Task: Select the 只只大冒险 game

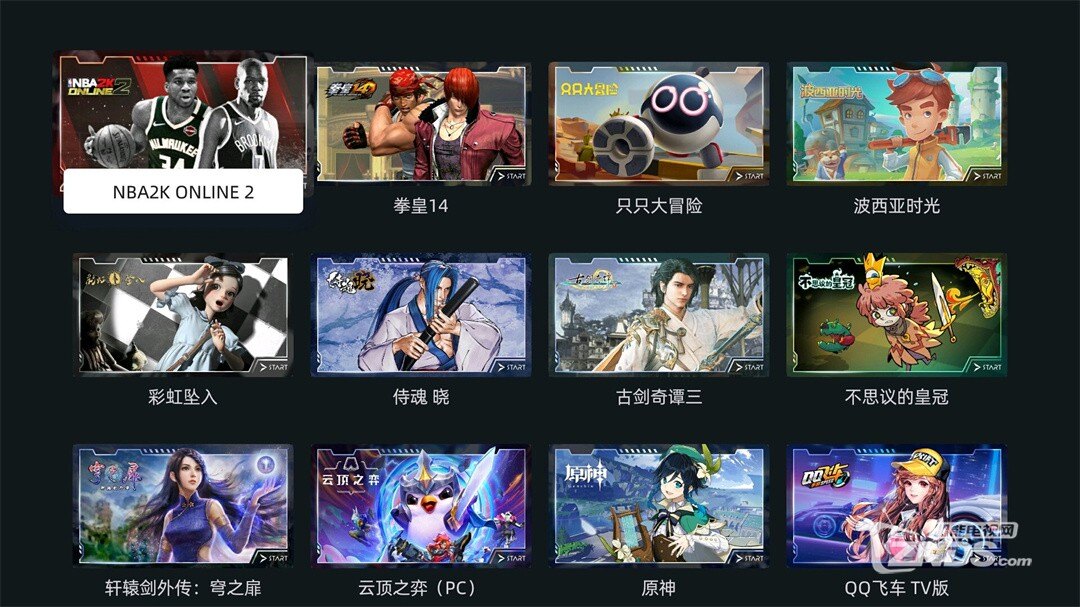Action: [x=658, y=123]
